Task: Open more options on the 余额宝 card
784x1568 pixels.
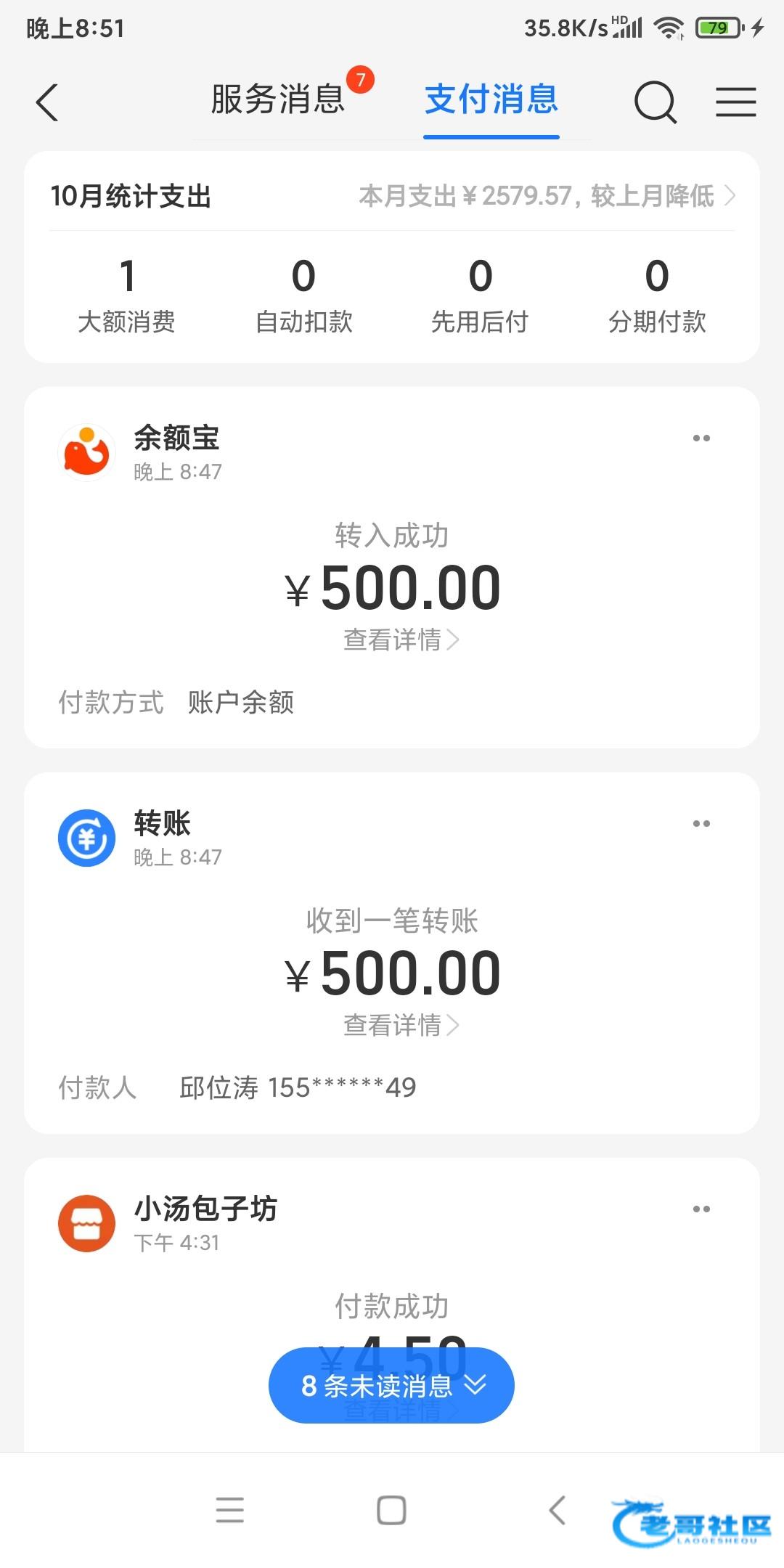Action: tap(701, 438)
